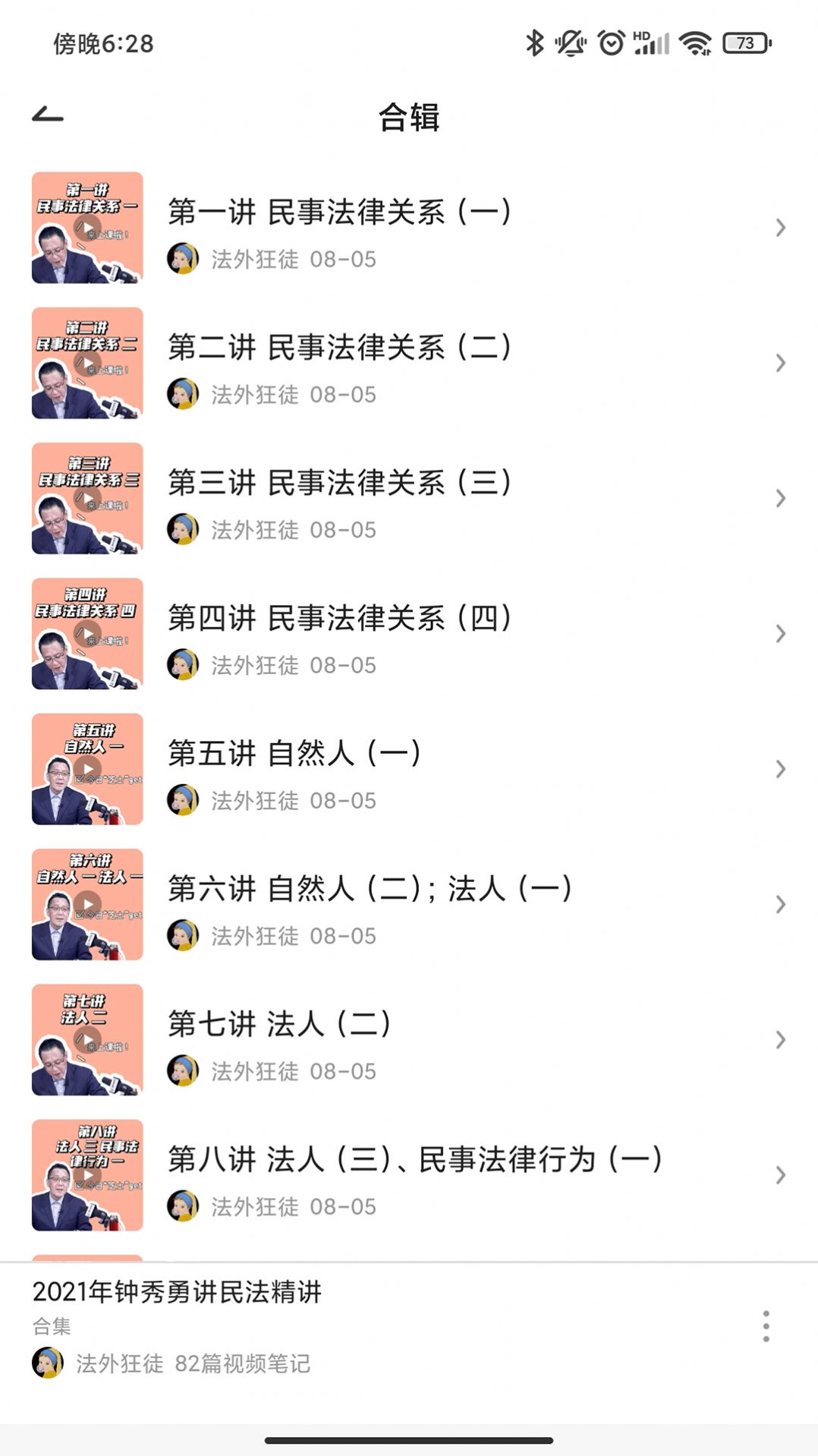Tap the mute/vibrate icon in the status bar
Image resolution: width=818 pixels, height=1456 pixels.
click(570, 43)
